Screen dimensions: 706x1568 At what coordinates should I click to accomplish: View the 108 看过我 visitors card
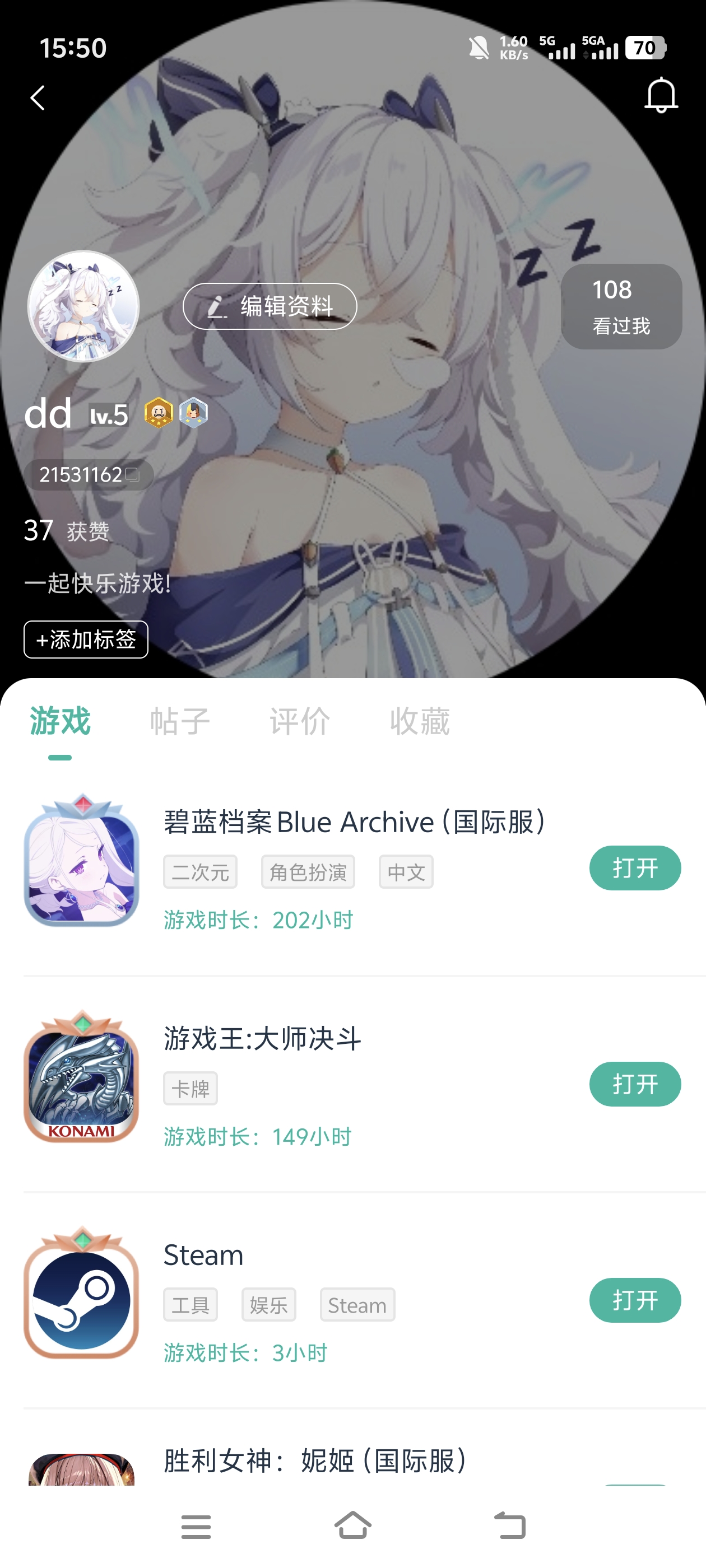tap(620, 307)
